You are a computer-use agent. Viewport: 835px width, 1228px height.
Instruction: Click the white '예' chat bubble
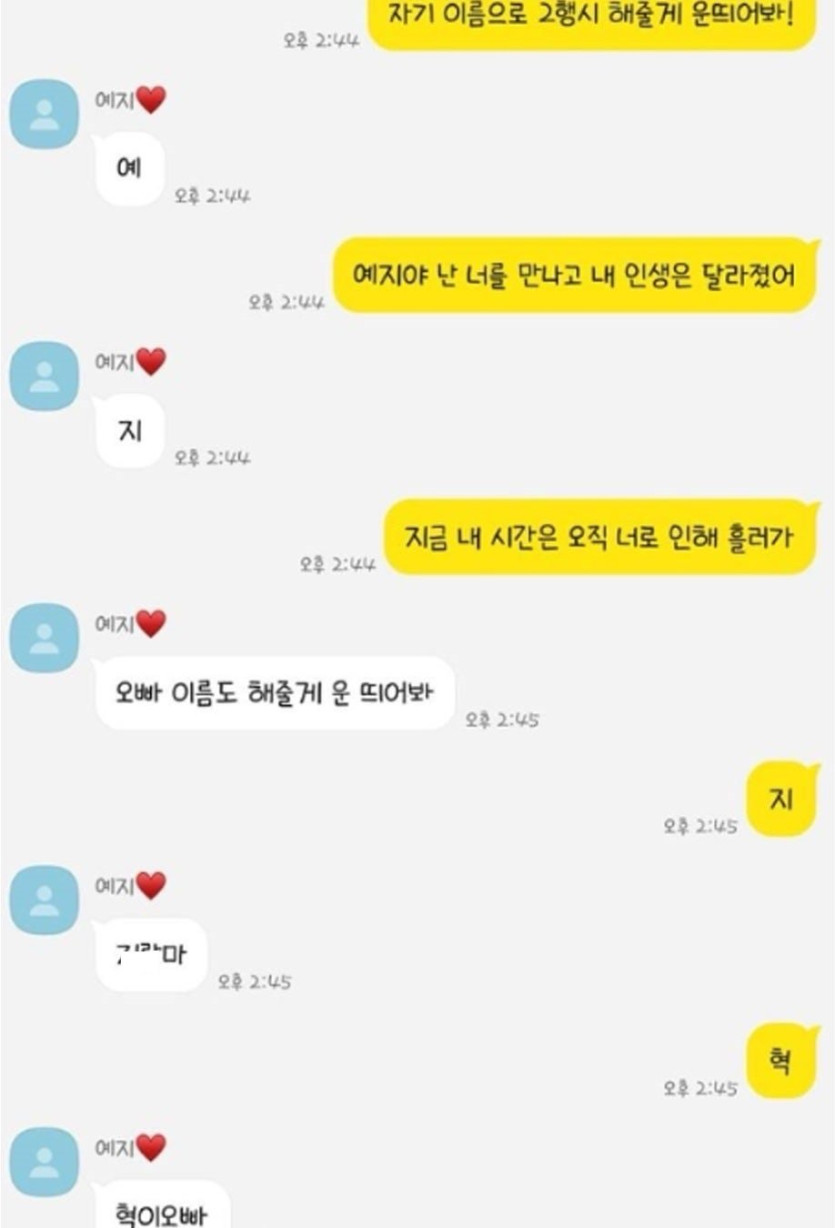pyautogui.click(x=126, y=167)
